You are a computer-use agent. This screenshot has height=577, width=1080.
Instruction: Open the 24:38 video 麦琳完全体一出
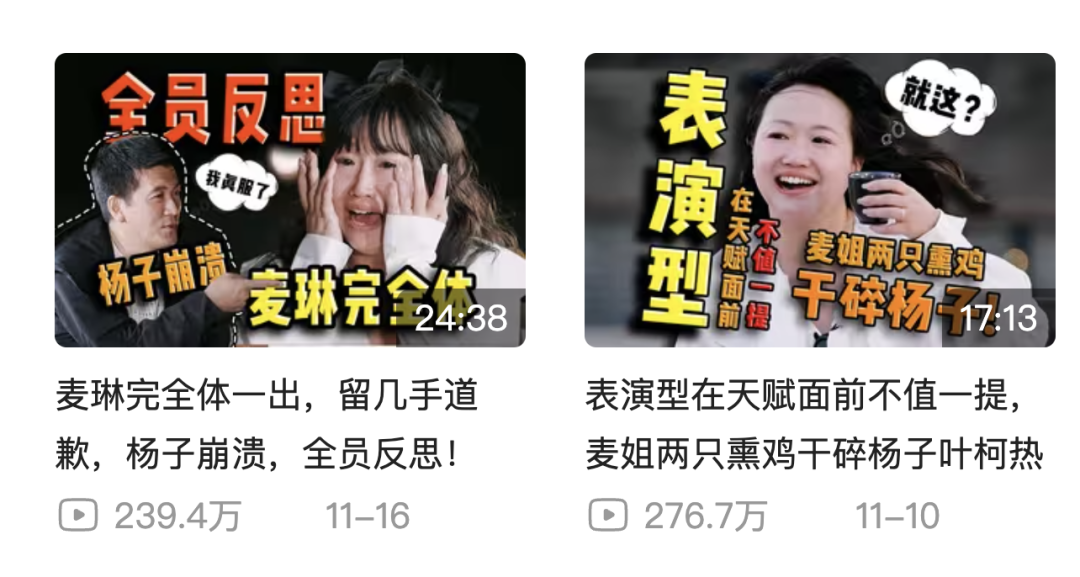click(x=289, y=200)
